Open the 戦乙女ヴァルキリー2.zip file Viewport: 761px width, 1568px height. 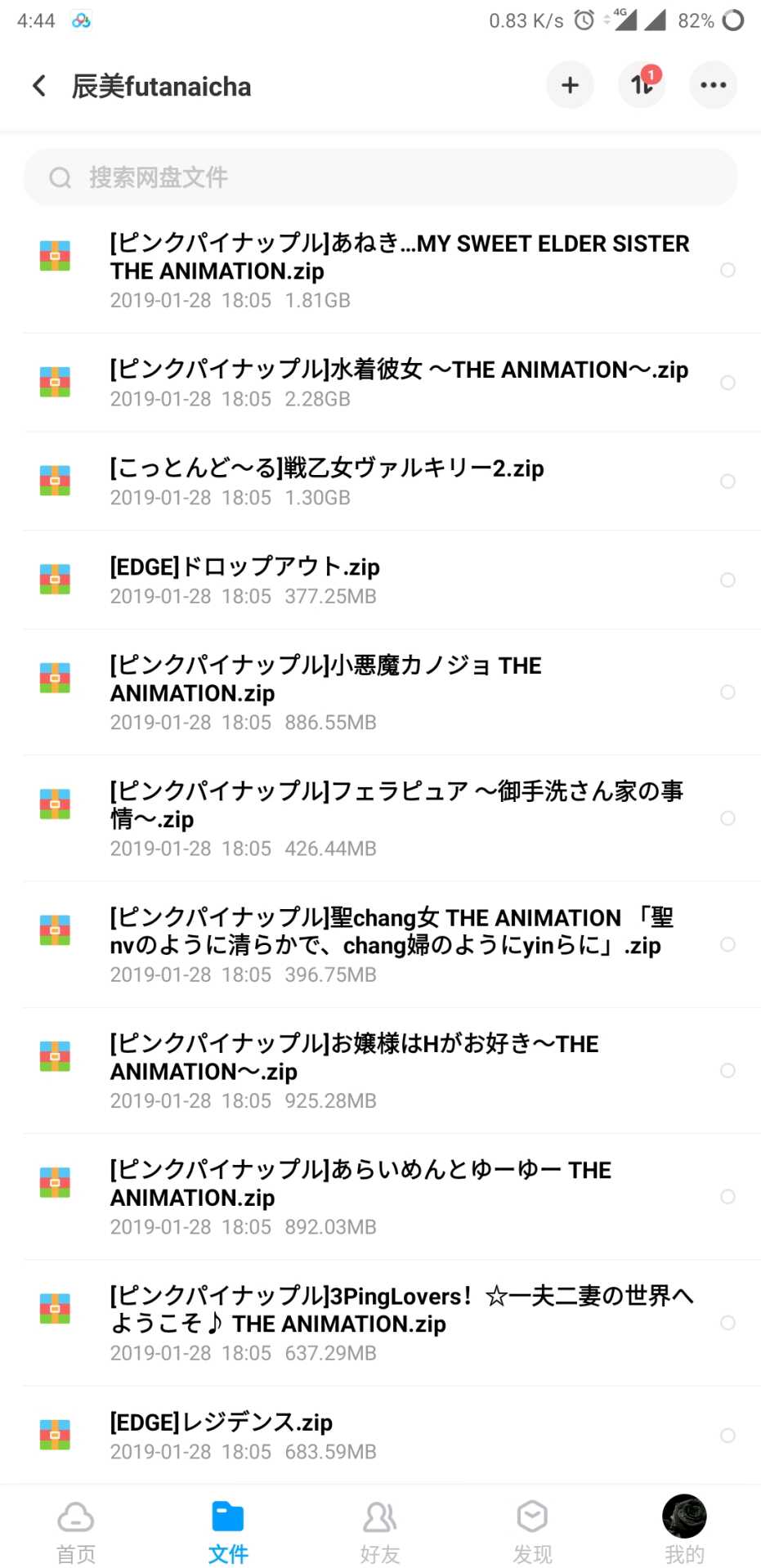(x=380, y=482)
